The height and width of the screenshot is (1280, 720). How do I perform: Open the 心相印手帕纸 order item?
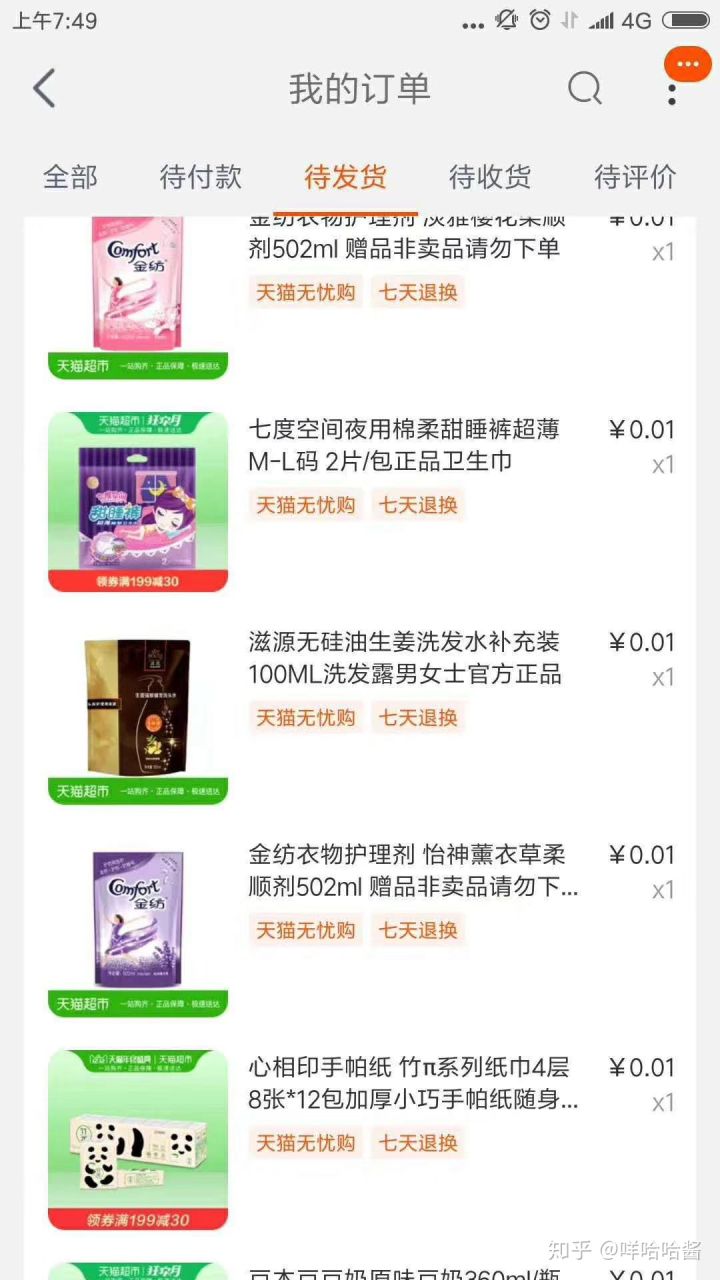[413, 1084]
